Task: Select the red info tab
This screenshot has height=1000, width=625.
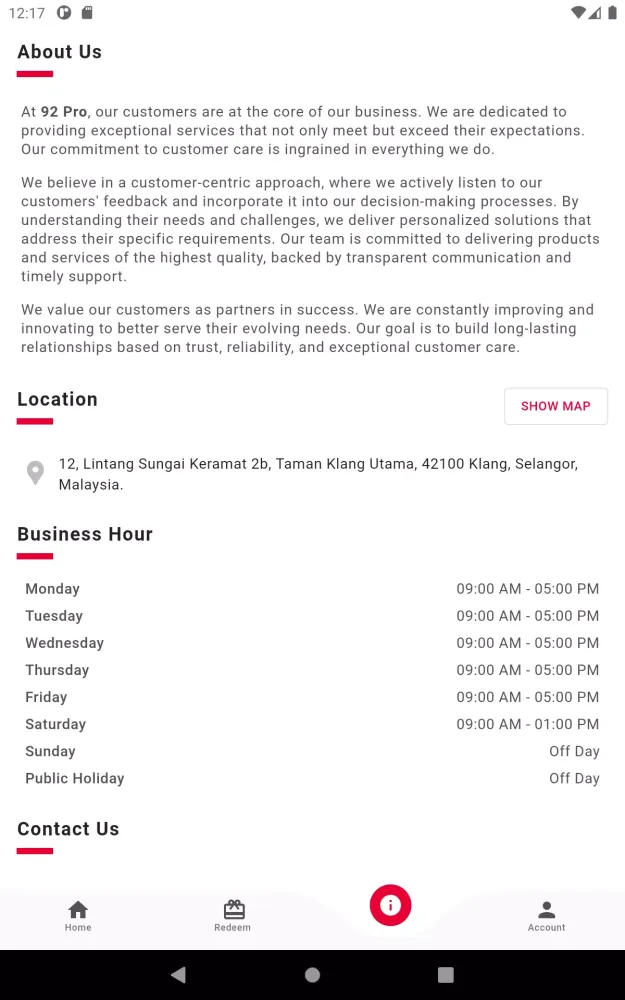Action: (x=390, y=905)
